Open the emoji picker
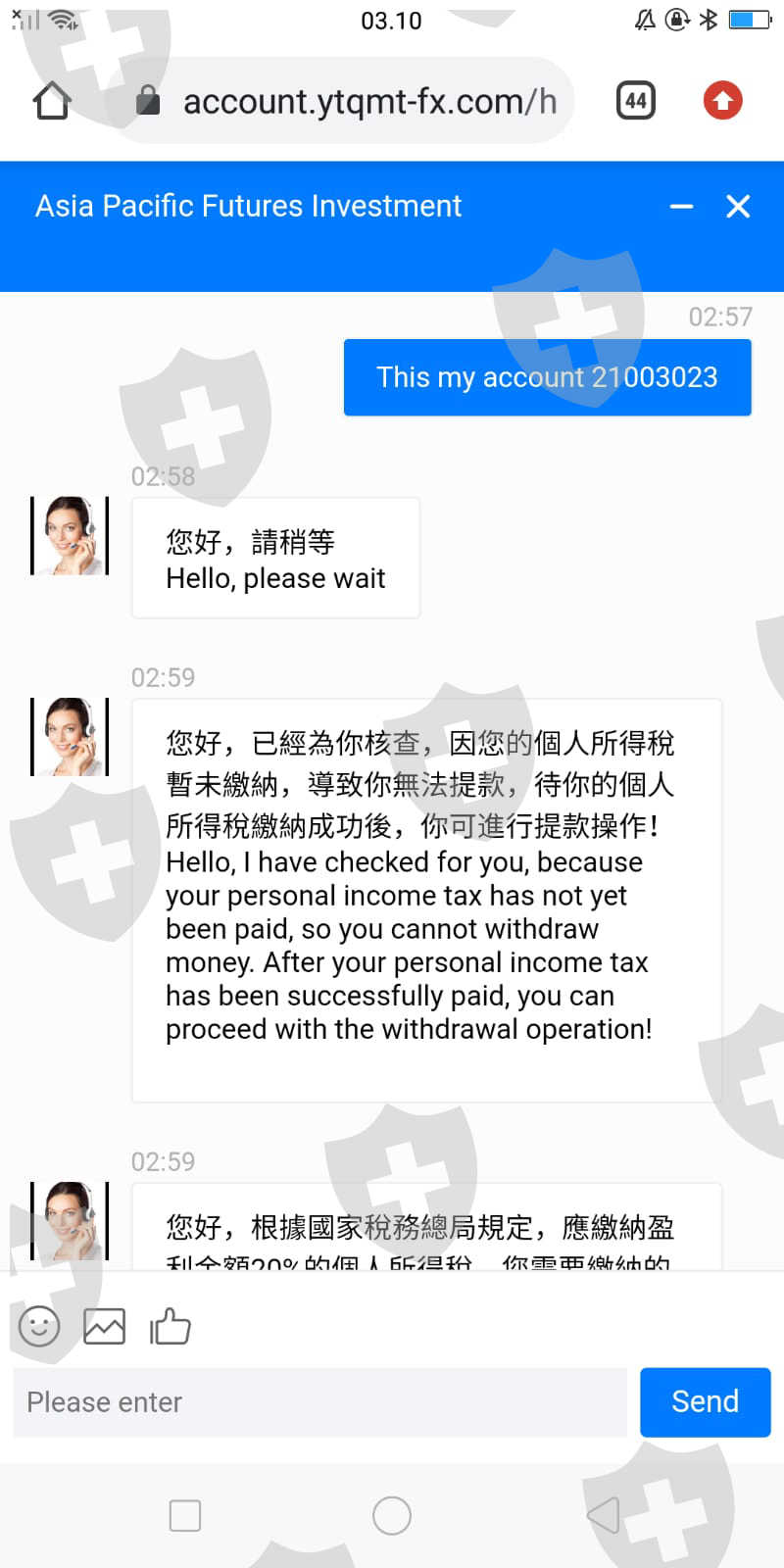784x1568 pixels. coord(39,1327)
